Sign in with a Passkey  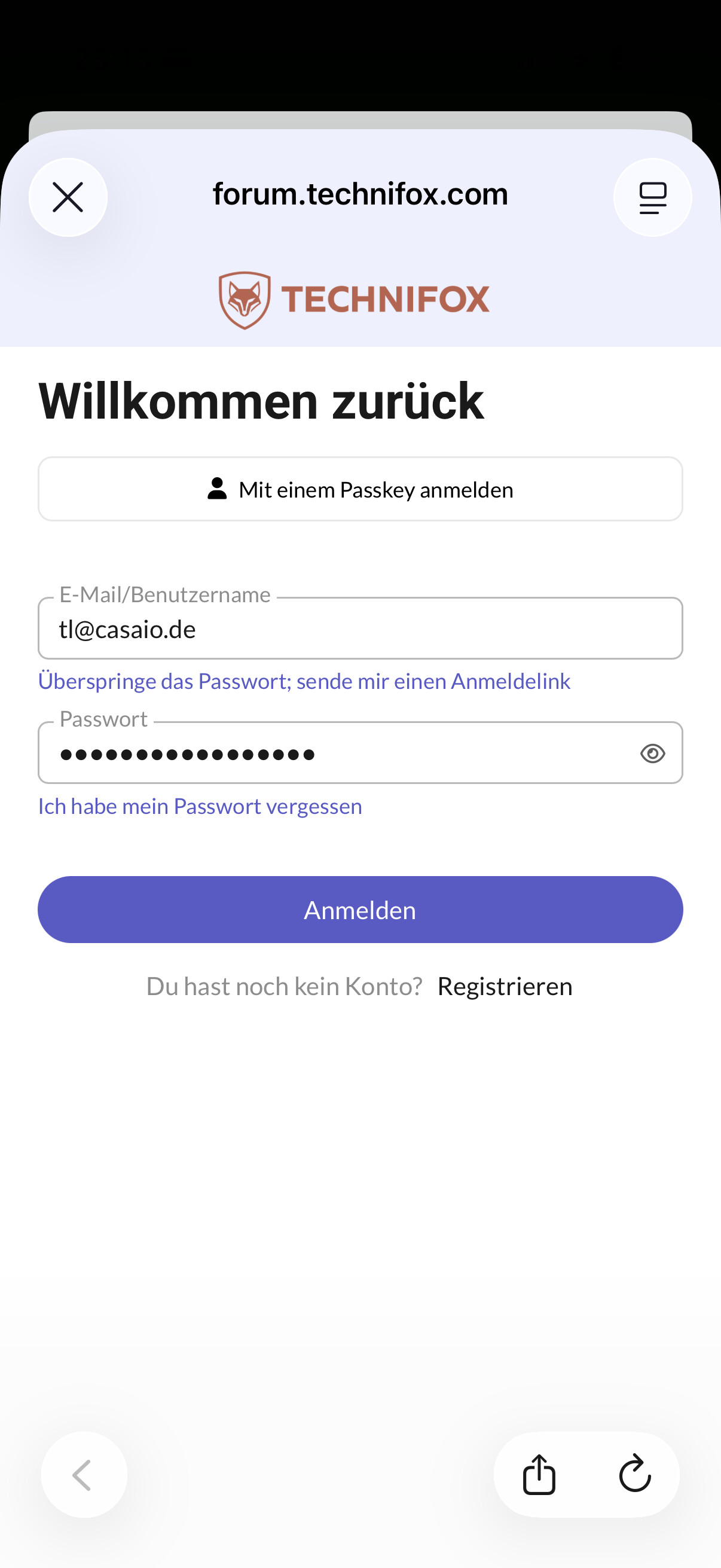pos(360,489)
